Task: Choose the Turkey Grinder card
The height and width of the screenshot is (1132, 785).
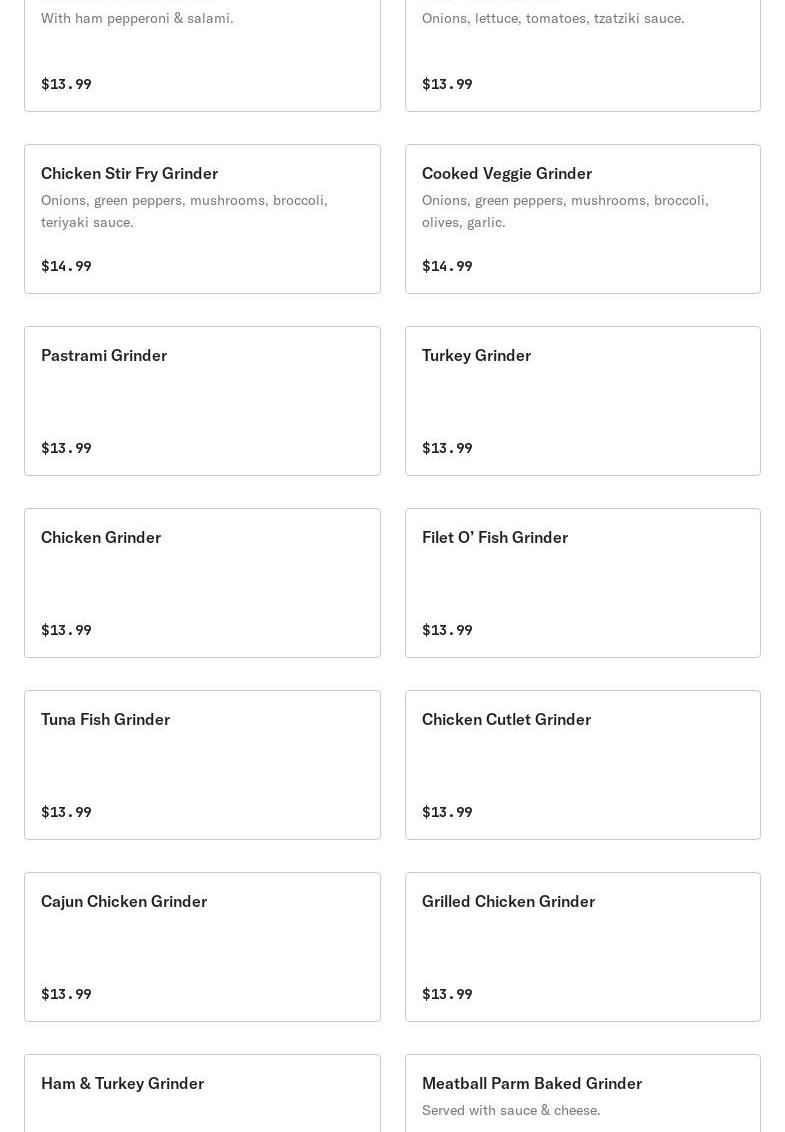Action: coord(582,401)
